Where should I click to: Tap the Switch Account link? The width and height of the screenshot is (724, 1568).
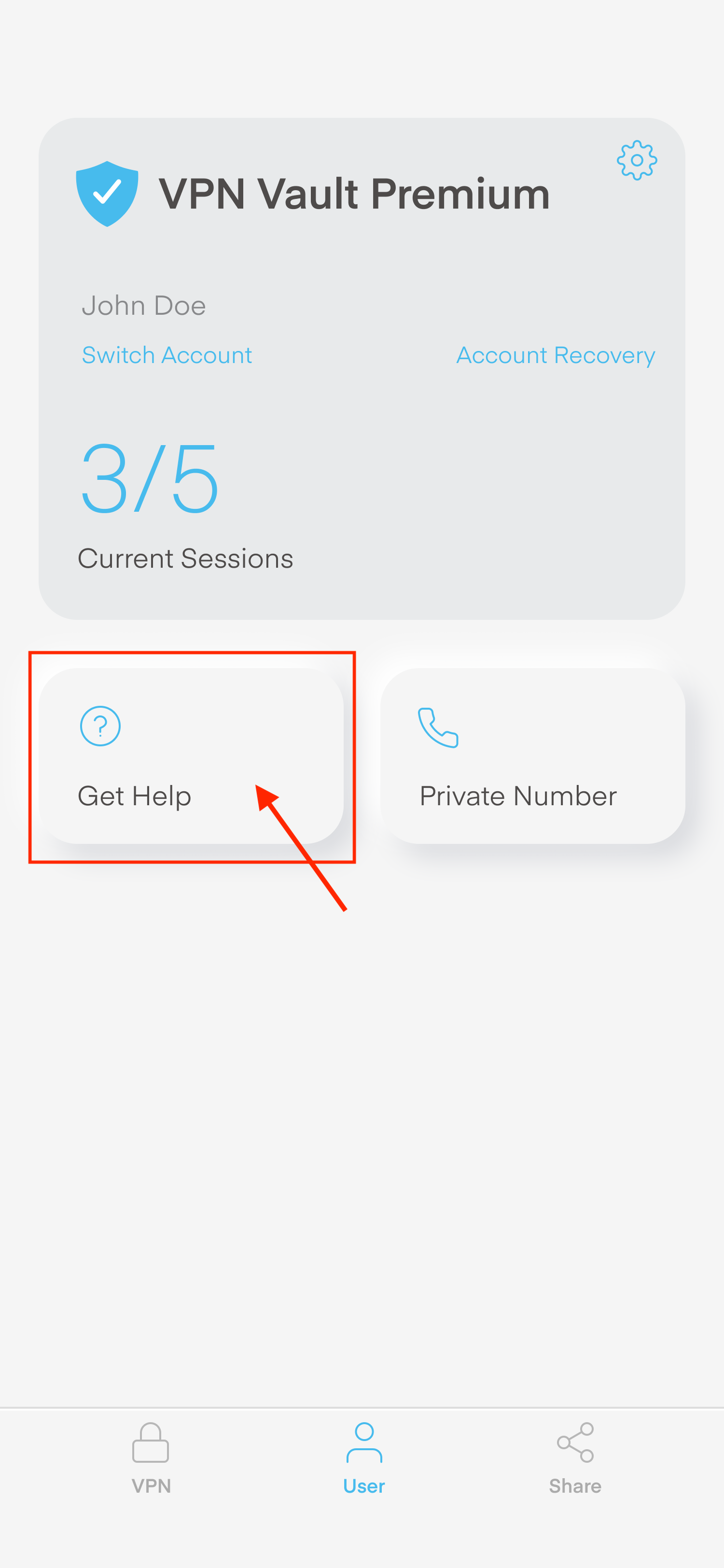pos(167,355)
